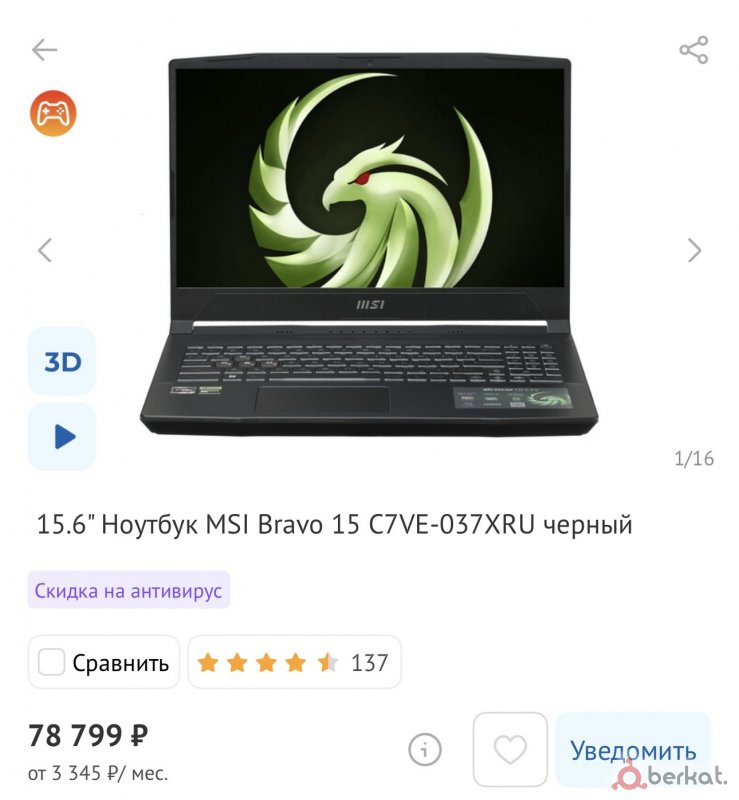Open the MSI laptop photo full screen
The image size is (739, 800).
click(x=370, y=250)
